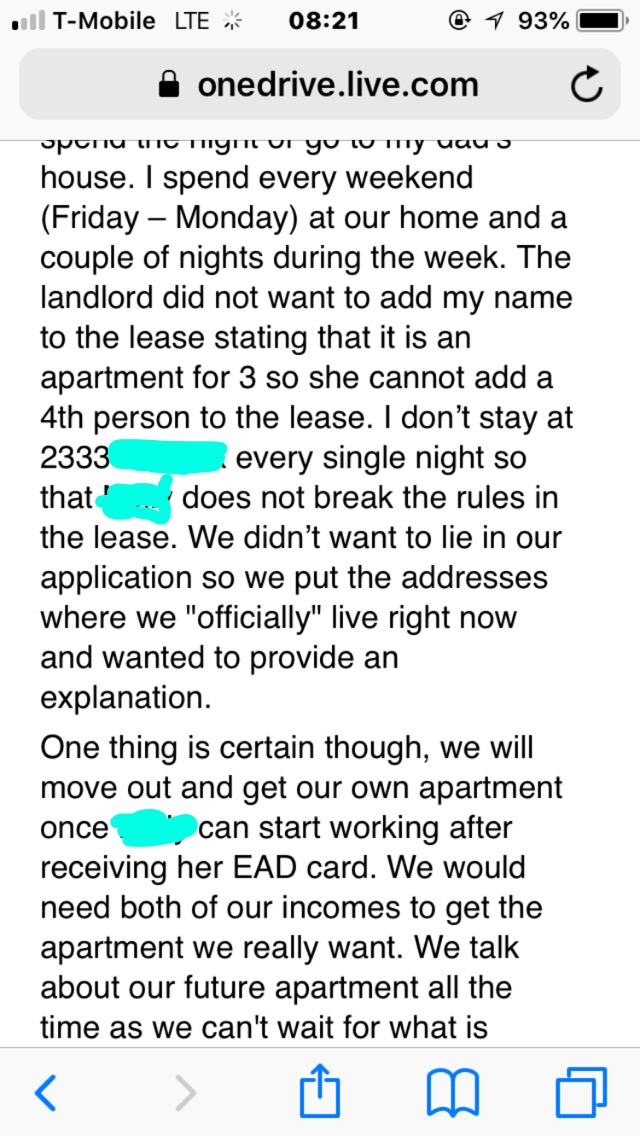640x1136 pixels.
Task: Tap the onedrive.live.com address bar
Action: click(x=319, y=85)
